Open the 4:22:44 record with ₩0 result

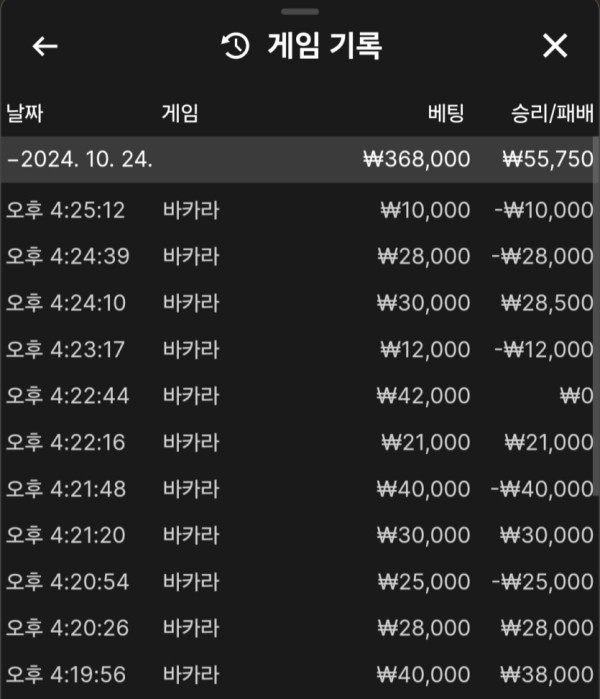tap(298, 395)
